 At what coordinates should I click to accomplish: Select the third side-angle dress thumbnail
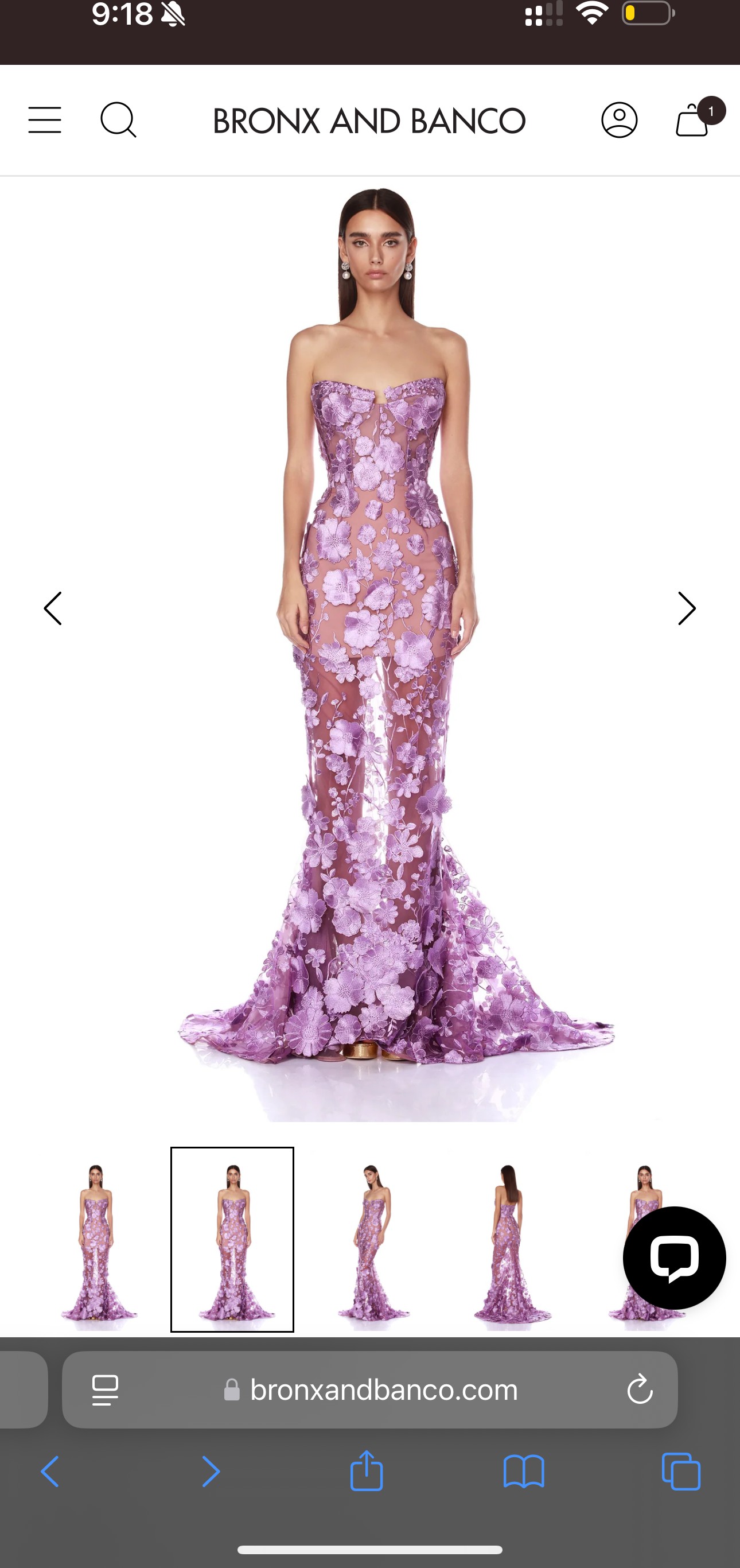(x=372, y=1239)
